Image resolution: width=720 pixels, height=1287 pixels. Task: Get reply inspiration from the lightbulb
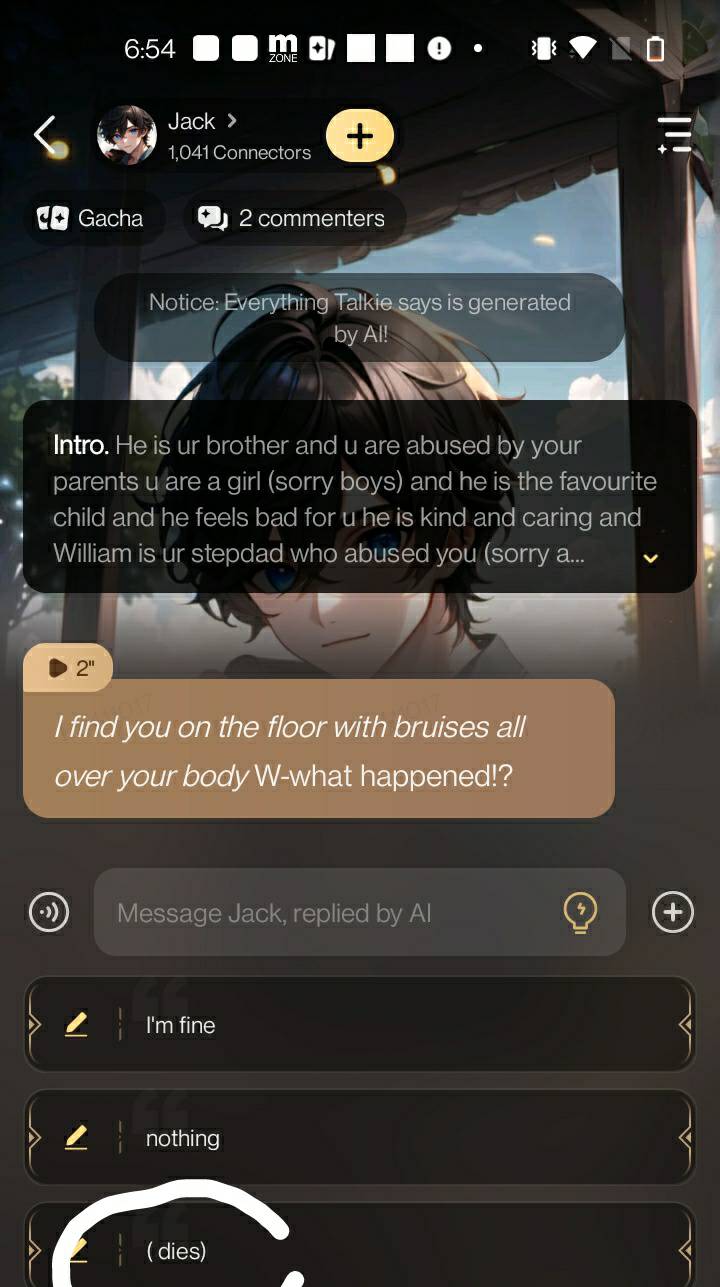point(580,912)
